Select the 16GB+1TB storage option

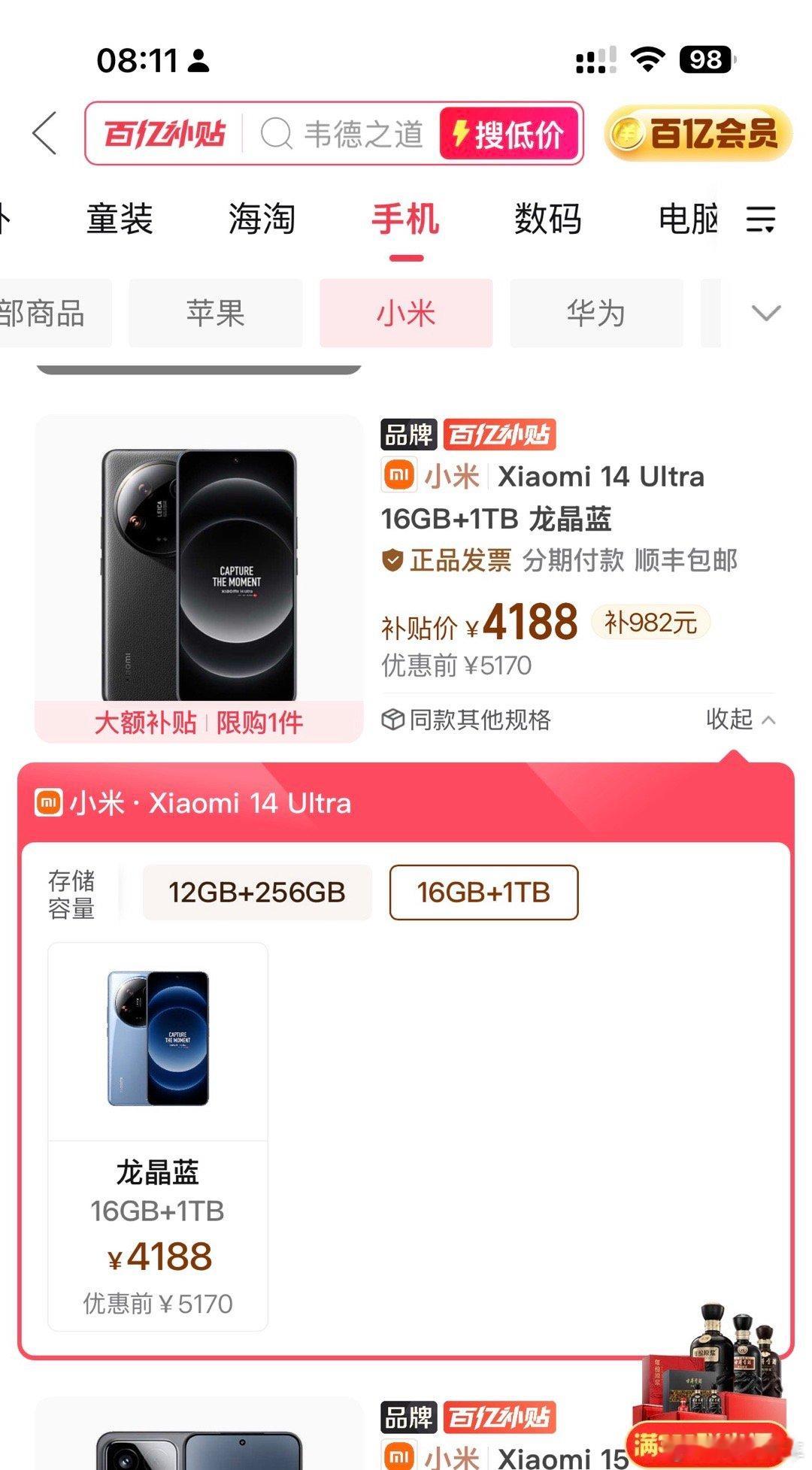pyautogui.click(x=483, y=893)
